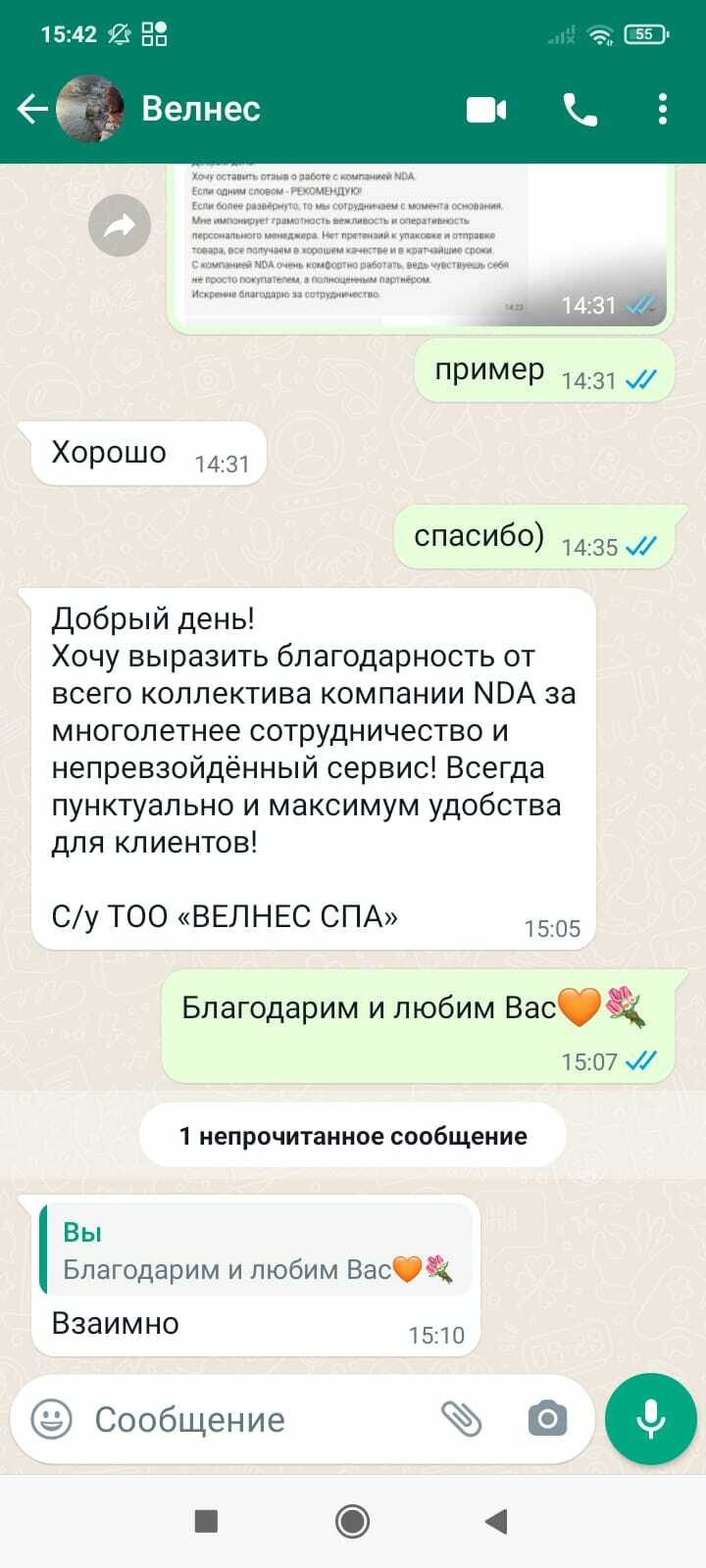Open Велнес contact profile from header
706x1568 pixels.
[x=201, y=109]
